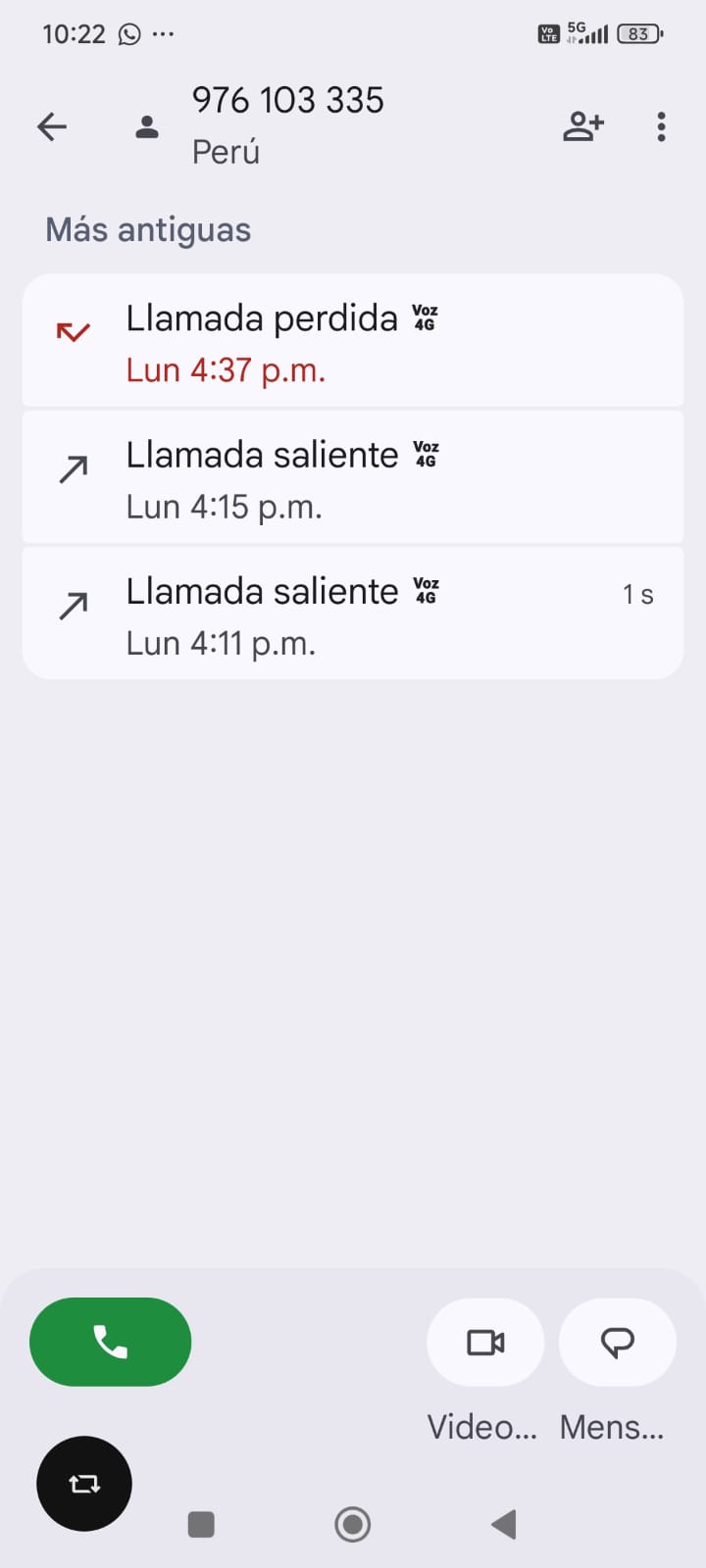The width and height of the screenshot is (706, 1568).
Task: Open the missed call at 4:37 p.m.
Action: tap(352, 341)
